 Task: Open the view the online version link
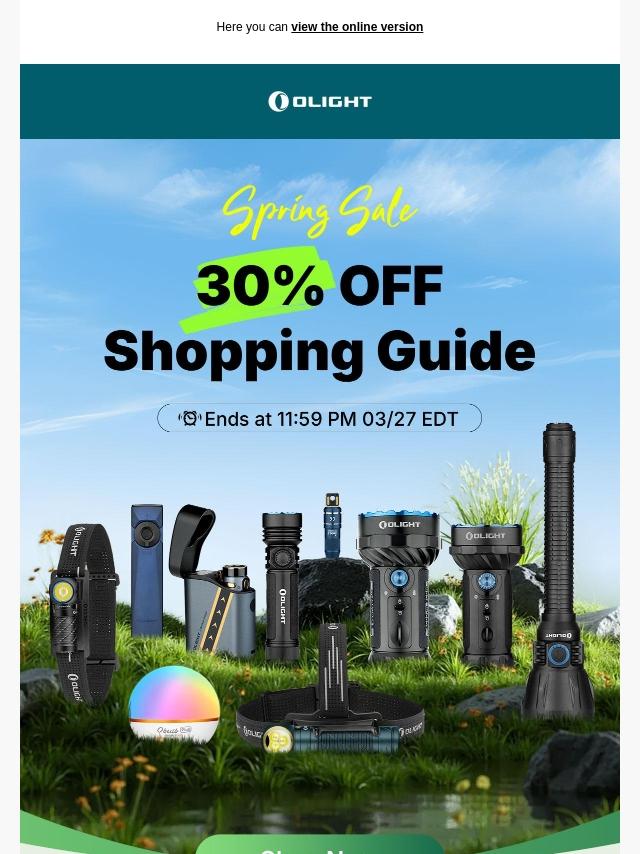click(356, 27)
